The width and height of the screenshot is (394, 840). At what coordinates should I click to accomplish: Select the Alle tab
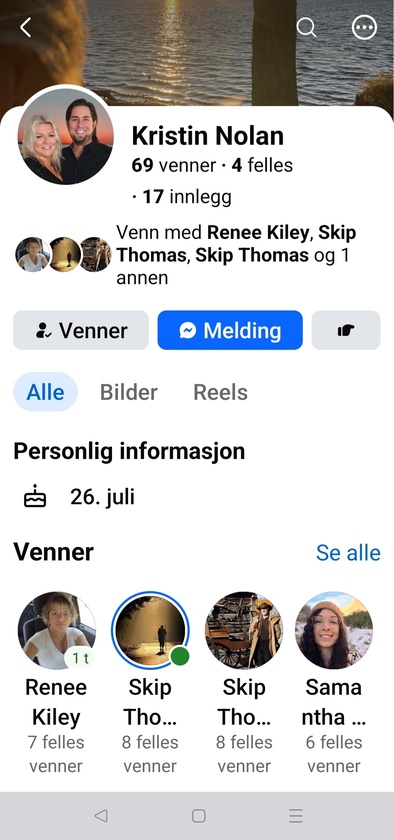point(46,392)
